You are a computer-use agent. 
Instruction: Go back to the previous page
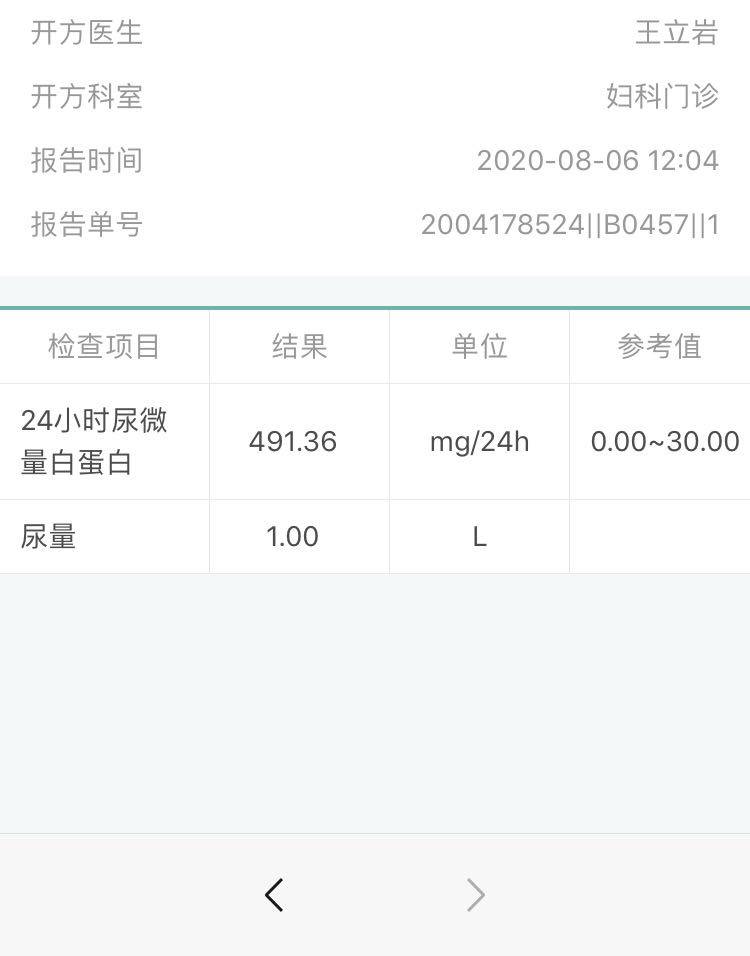click(x=274, y=894)
